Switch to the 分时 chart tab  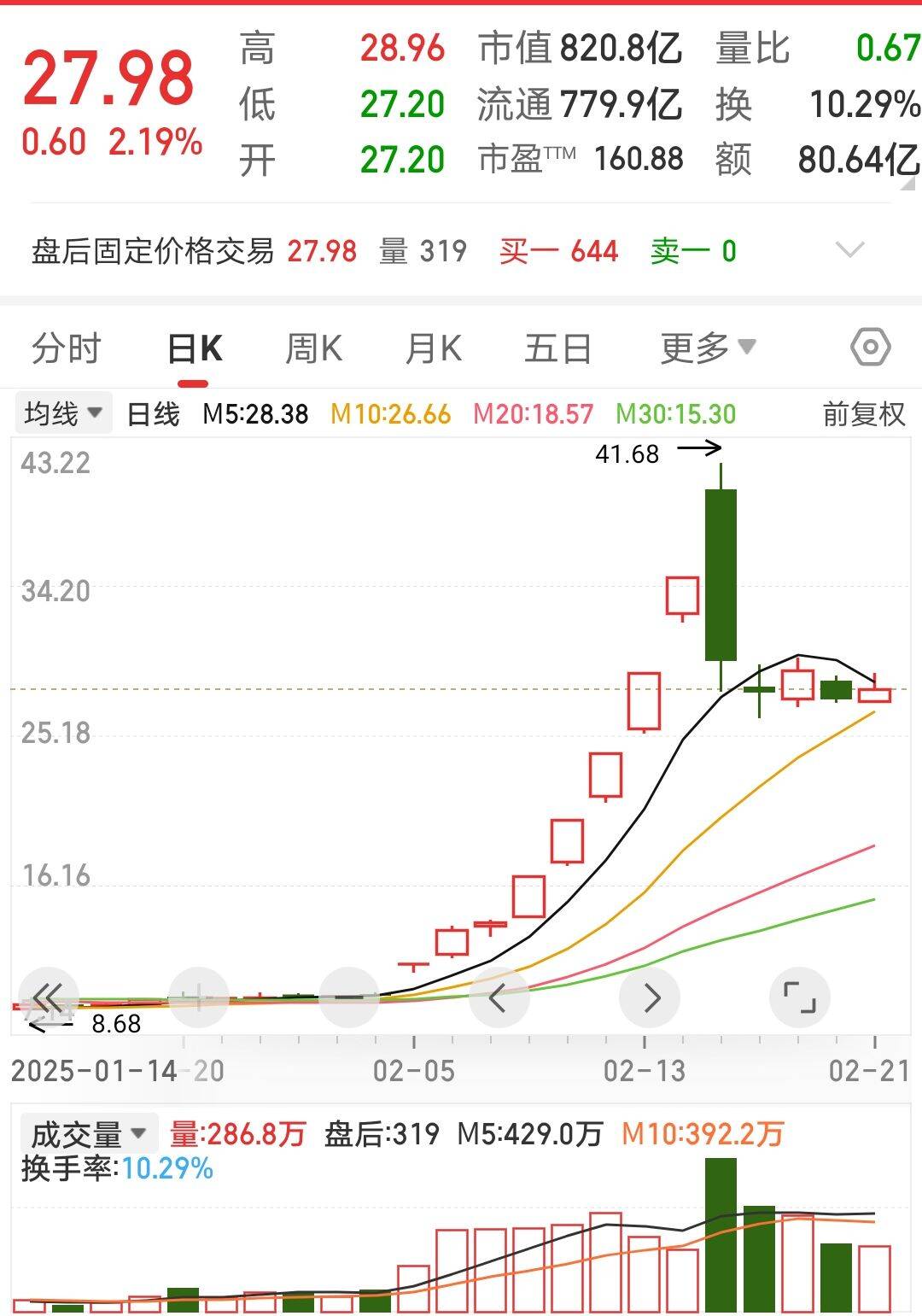click(x=66, y=348)
